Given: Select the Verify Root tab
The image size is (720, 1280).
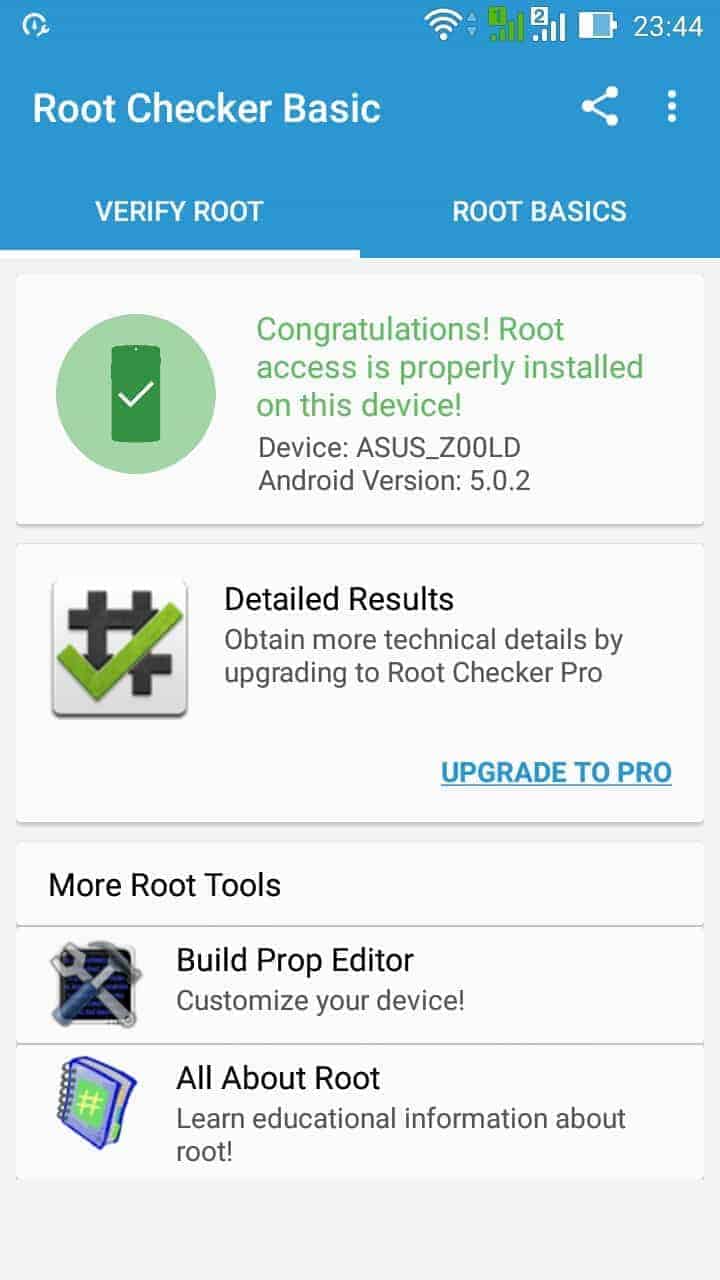Looking at the screenshot, I should [x=180, y=211].
